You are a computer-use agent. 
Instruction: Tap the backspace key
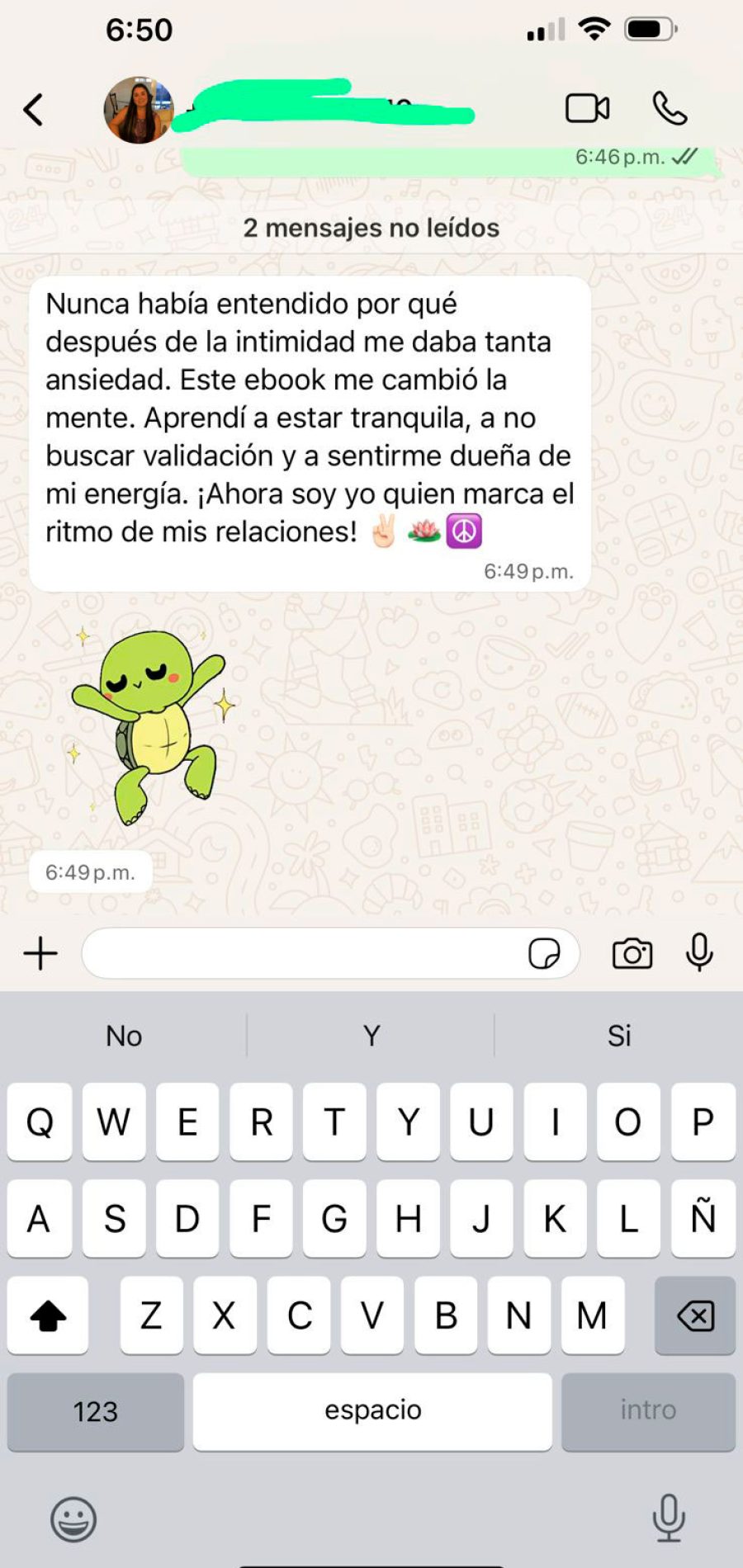coord(695,1315)
